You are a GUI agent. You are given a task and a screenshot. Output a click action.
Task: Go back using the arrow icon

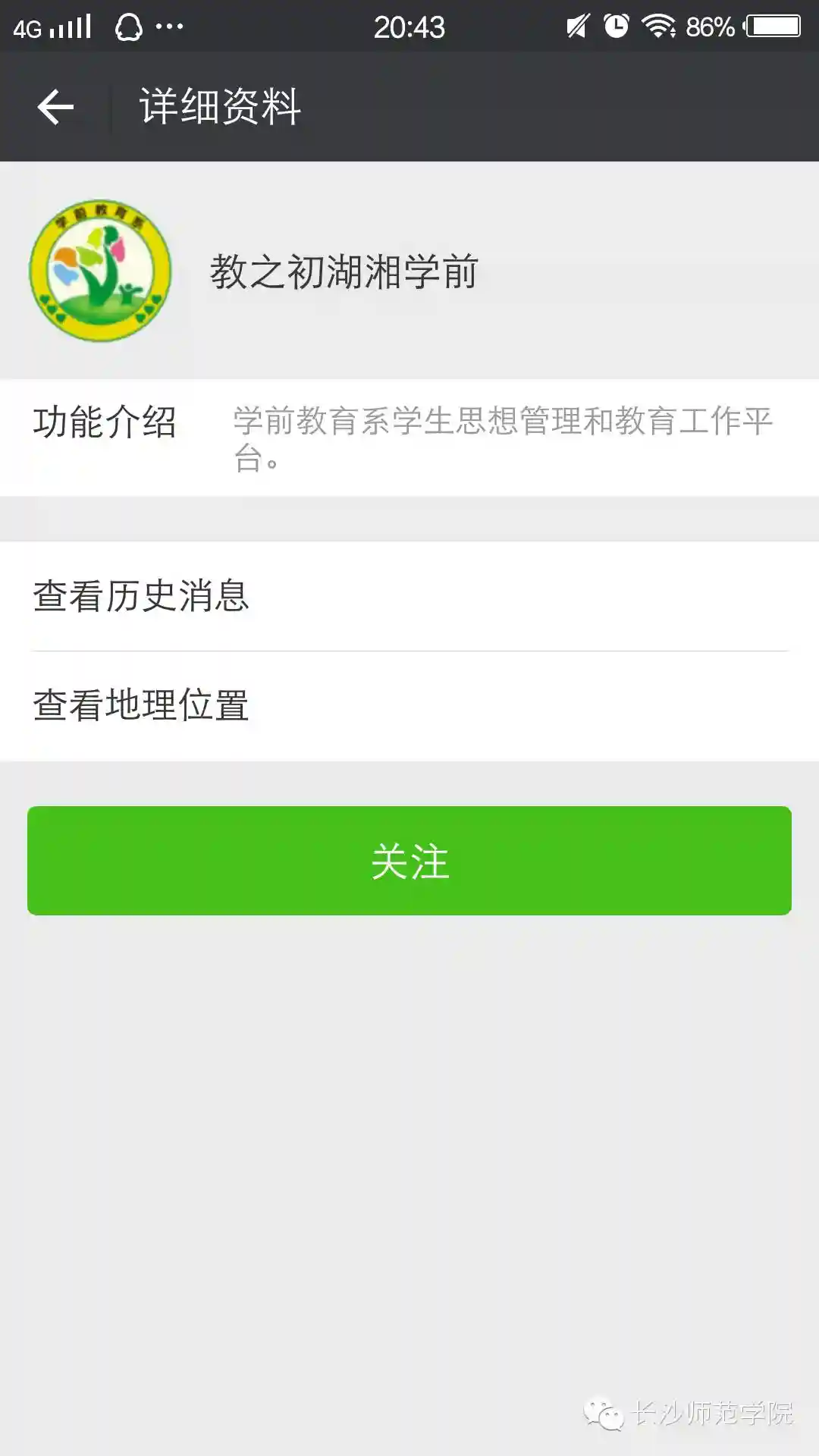click(x=55, y=106)
